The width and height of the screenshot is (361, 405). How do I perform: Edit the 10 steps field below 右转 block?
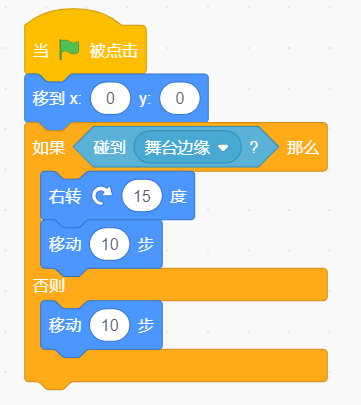110,244
